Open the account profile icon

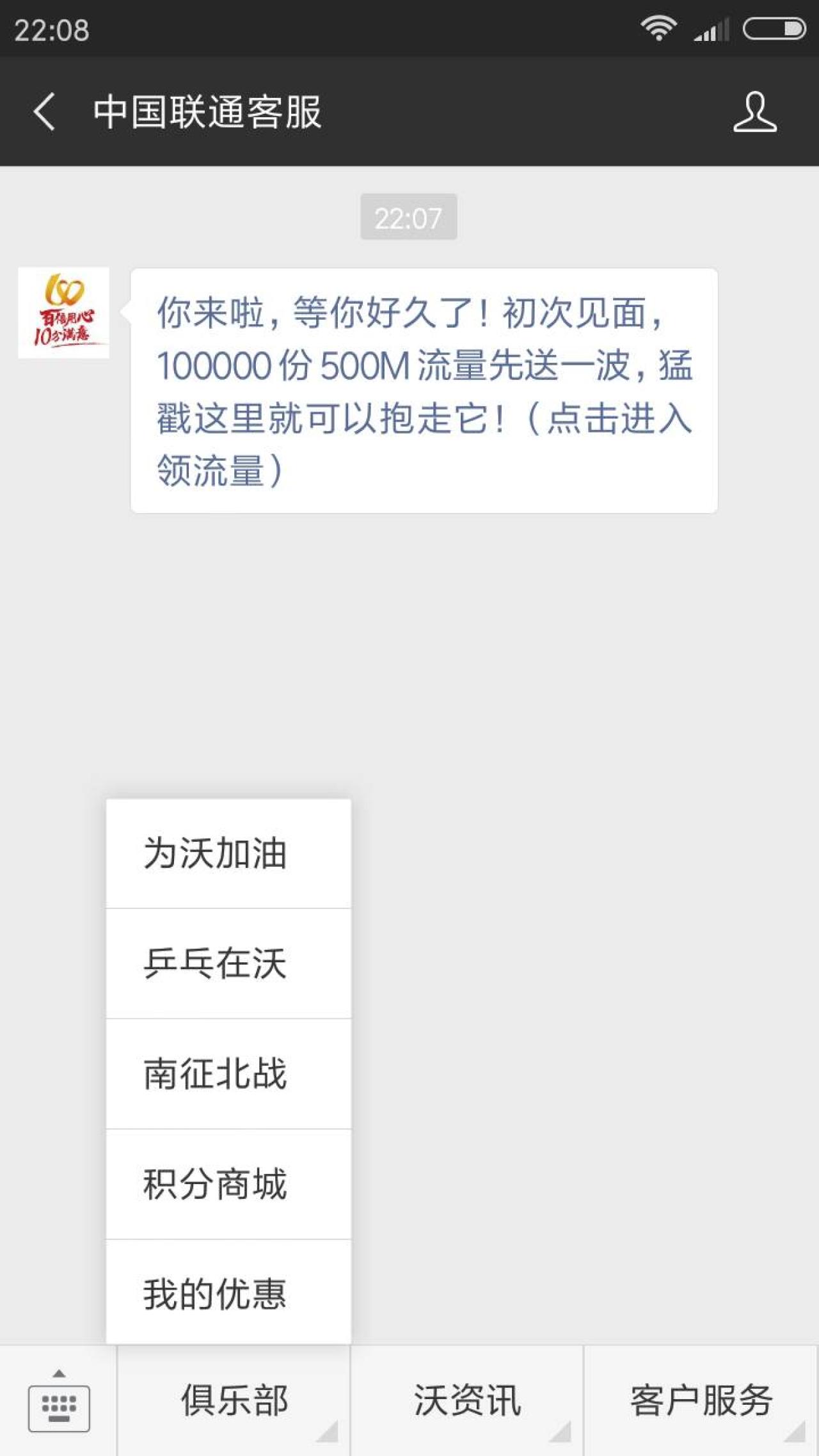(754, 112)
